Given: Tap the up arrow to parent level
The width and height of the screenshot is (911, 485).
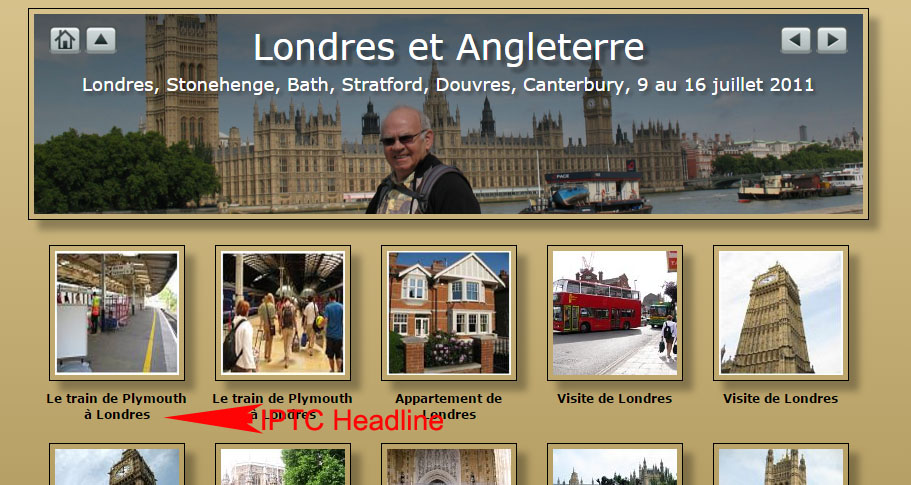Looking at the screenshot, I should (x=101, y=40).
